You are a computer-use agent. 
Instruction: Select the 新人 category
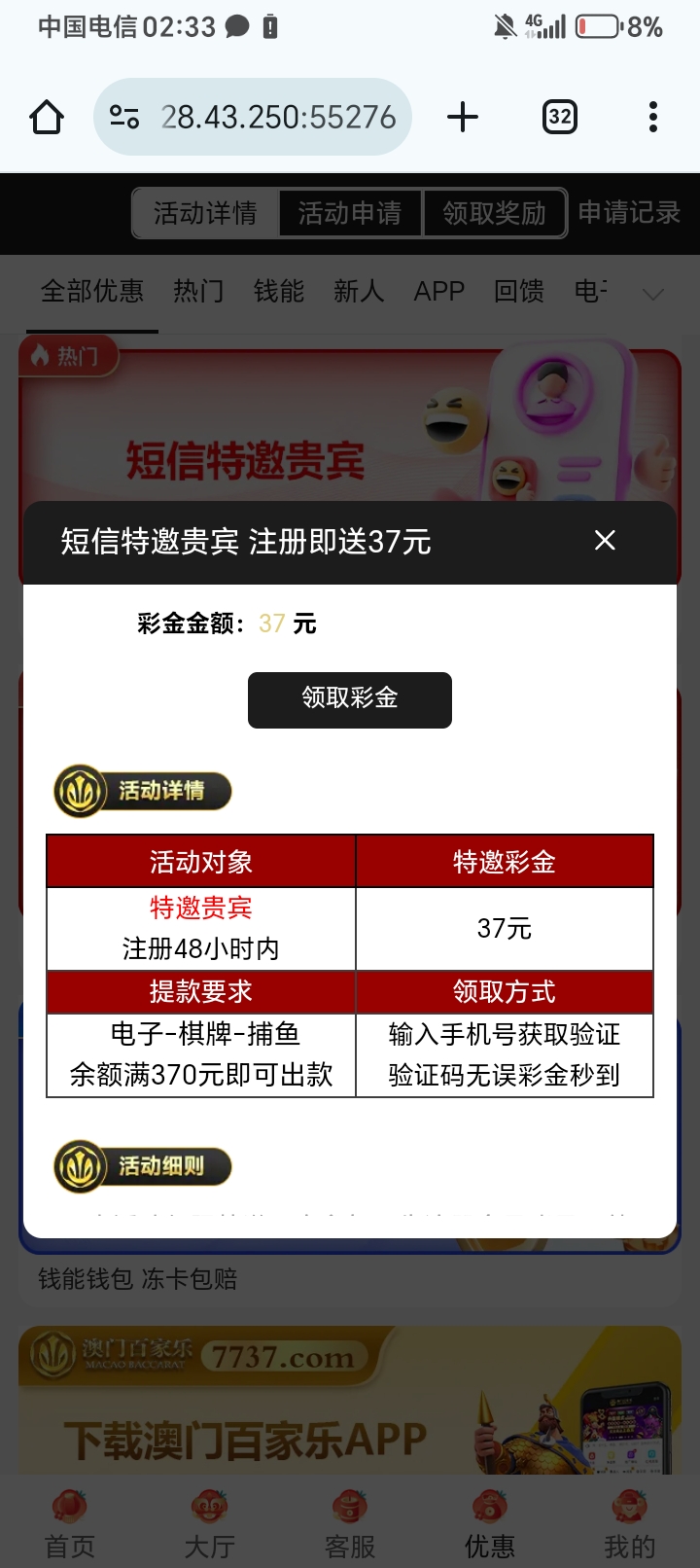pos(359,291)
